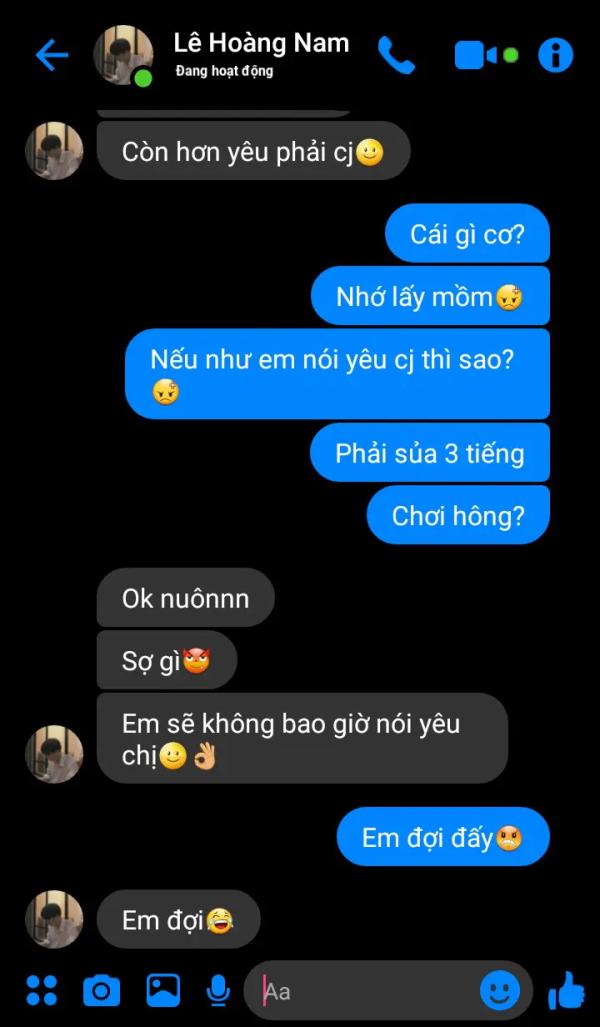Viewport: 600px width, 1027px height.
Task: Send a thumbs-up like
Action: (x=567, y=990)
